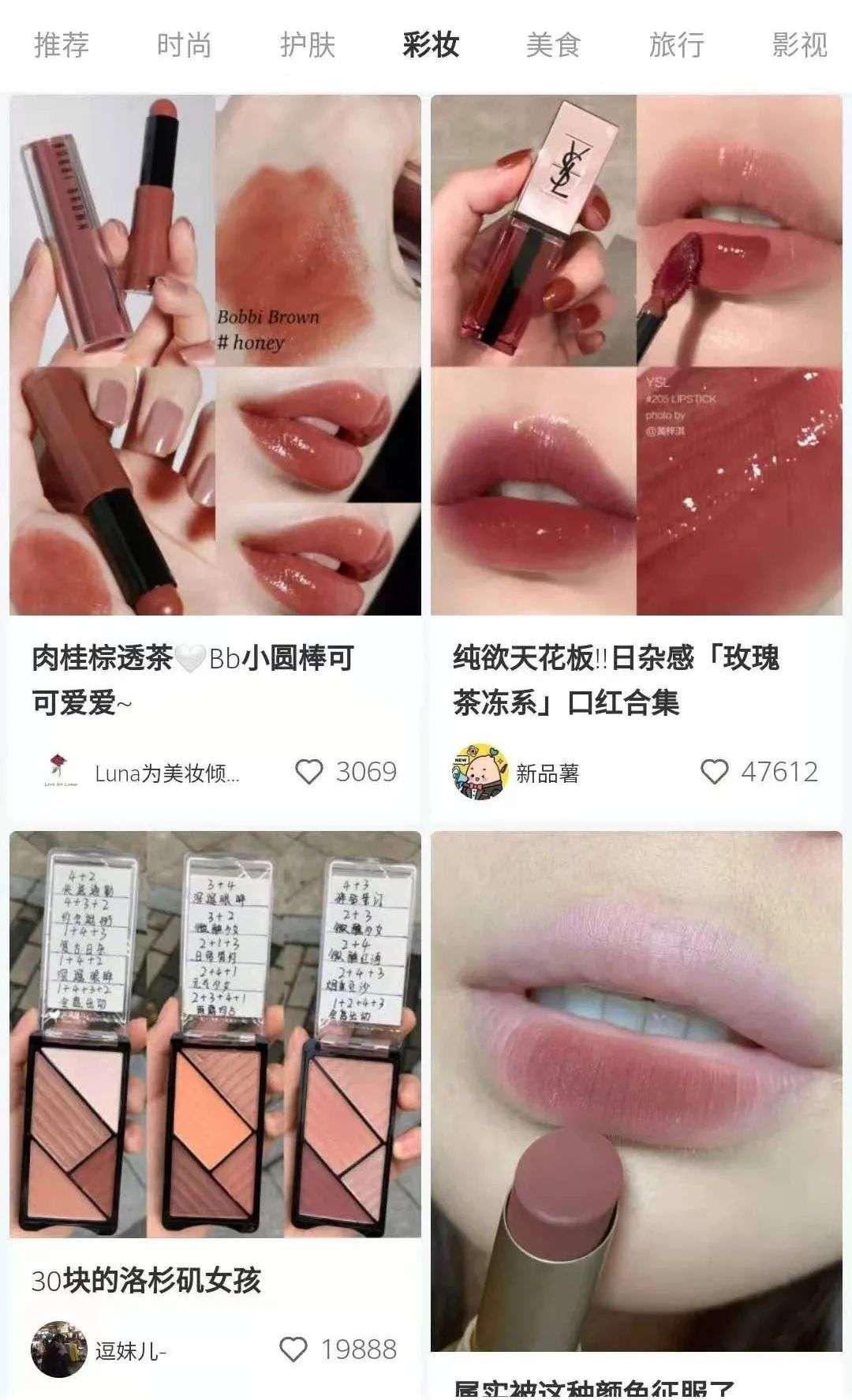Screen dimensions: 852x1400
Task: Like the post by Luna为美妆倾
Action: (x=309, y=772)
